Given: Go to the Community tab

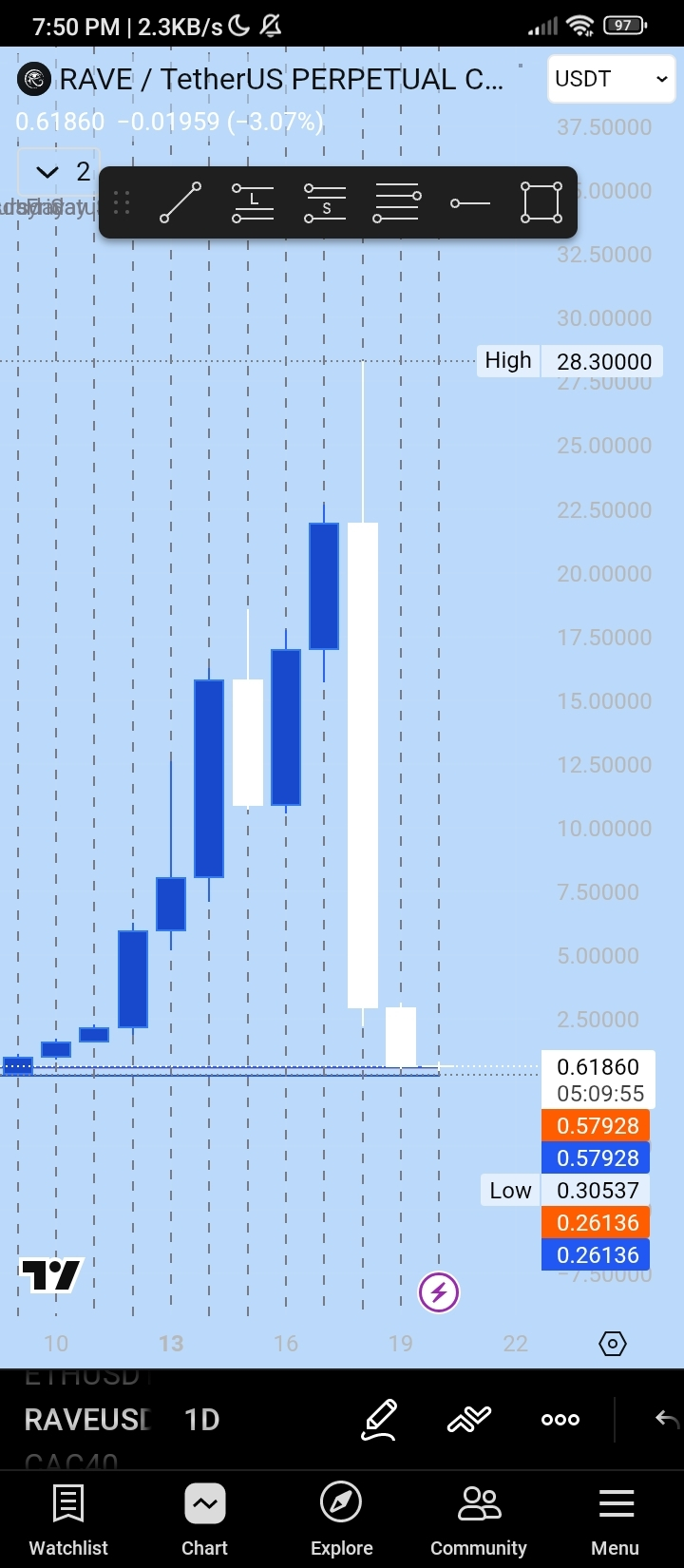Looking at the screenshot, I should click(478, 1520).
